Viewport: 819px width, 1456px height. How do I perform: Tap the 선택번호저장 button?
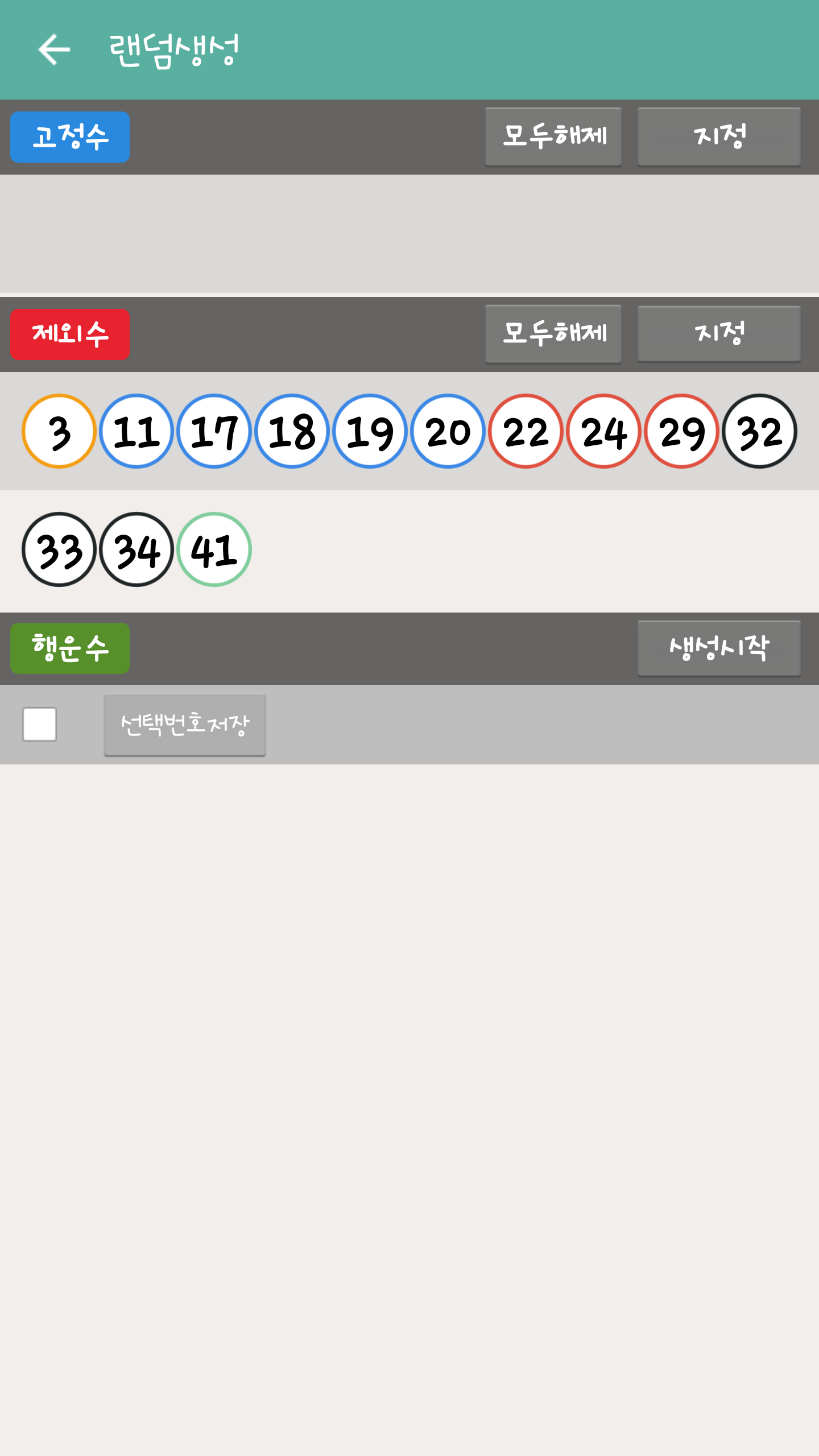click(x=185, y=725)
